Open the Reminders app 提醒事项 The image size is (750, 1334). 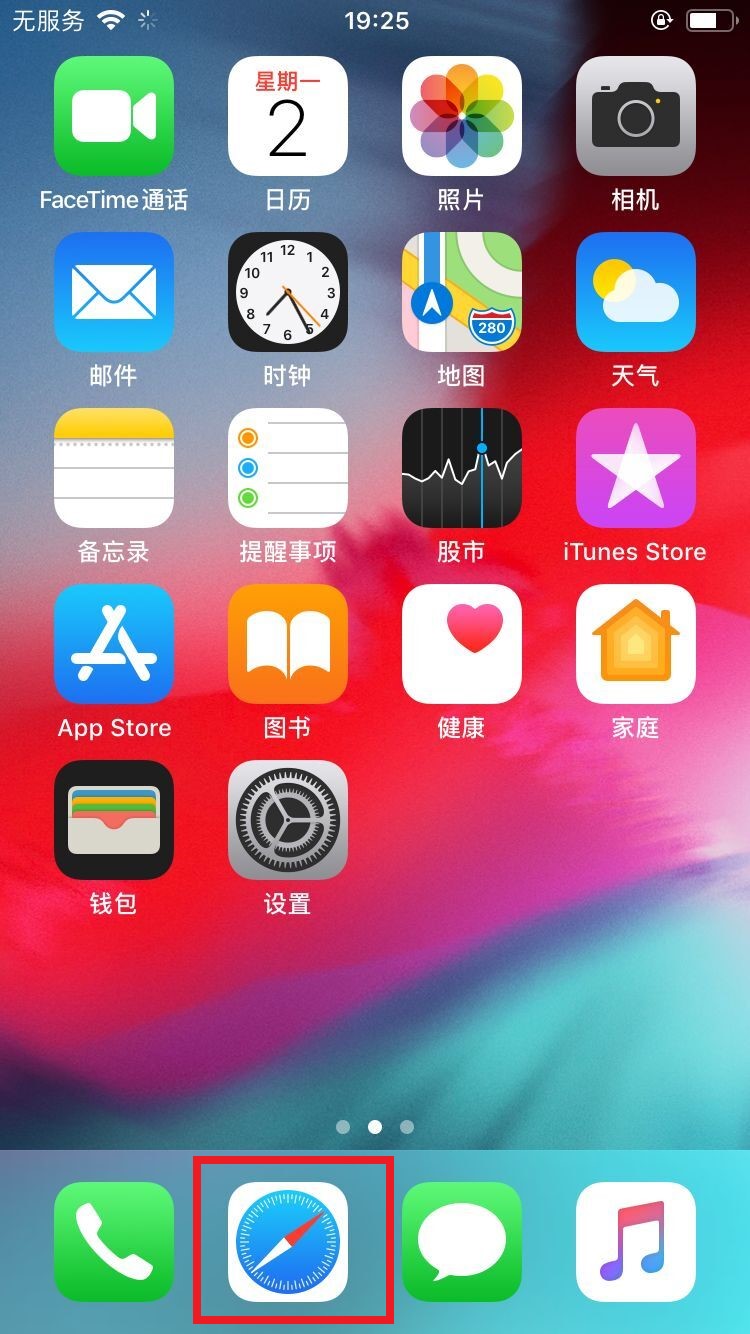click(287, 468)
